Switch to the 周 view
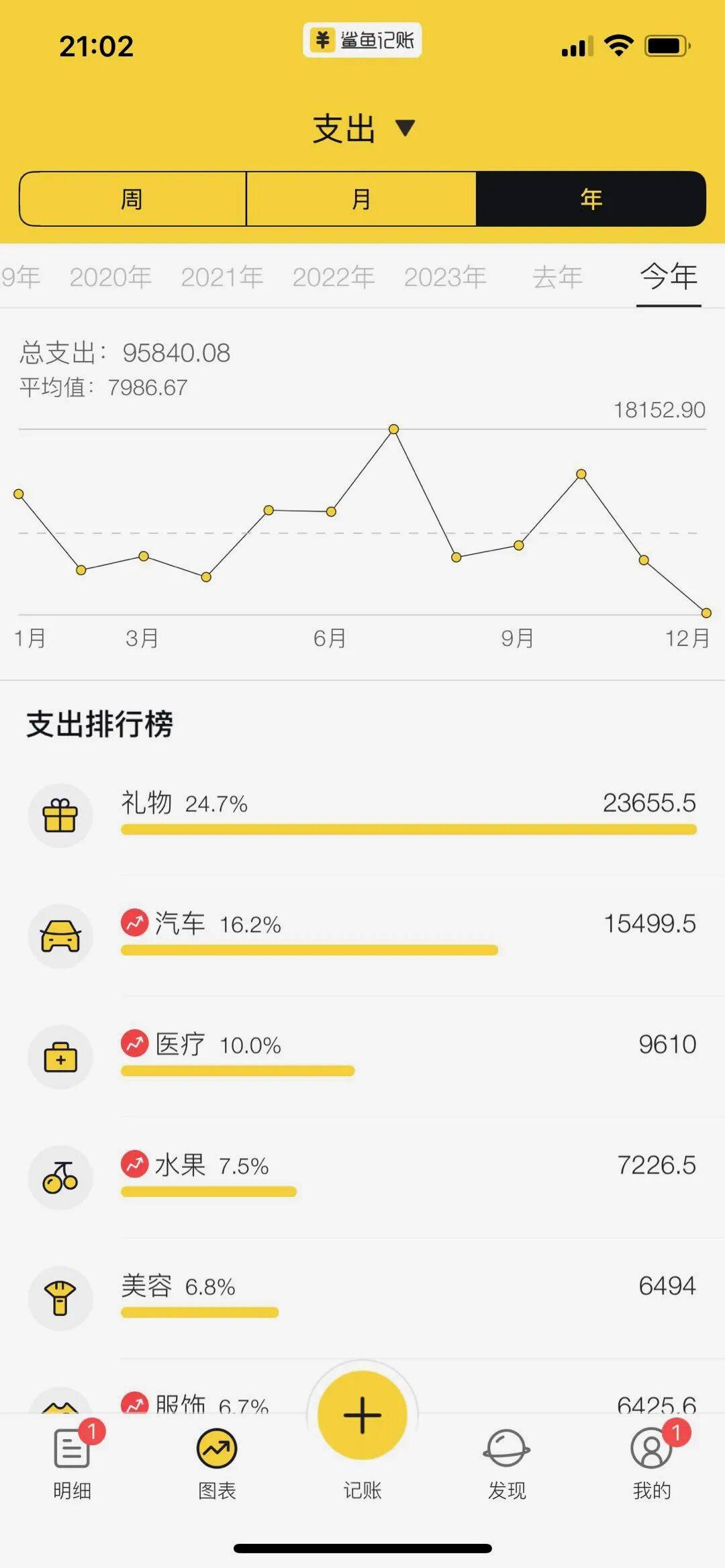 [132, 199]
